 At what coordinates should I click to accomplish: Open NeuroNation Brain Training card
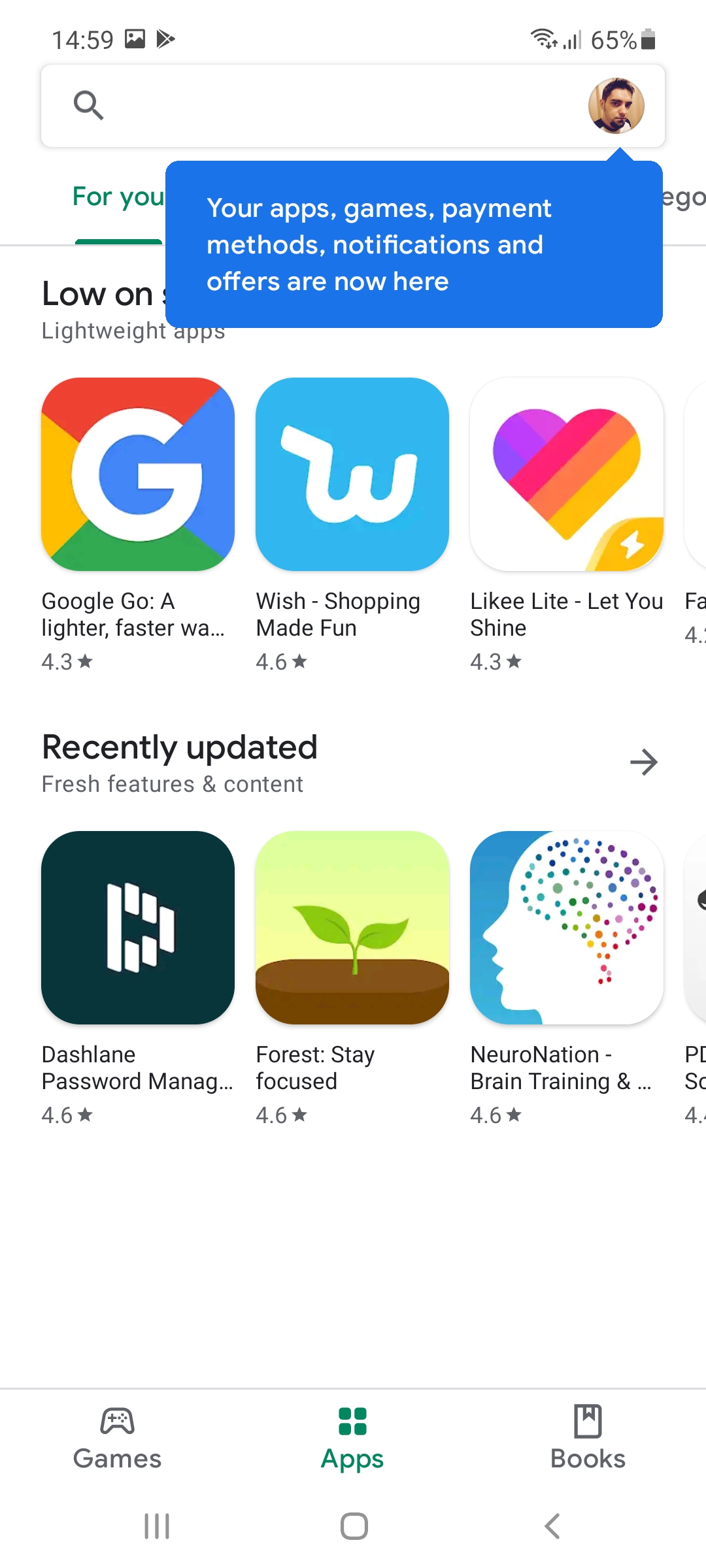567,978
